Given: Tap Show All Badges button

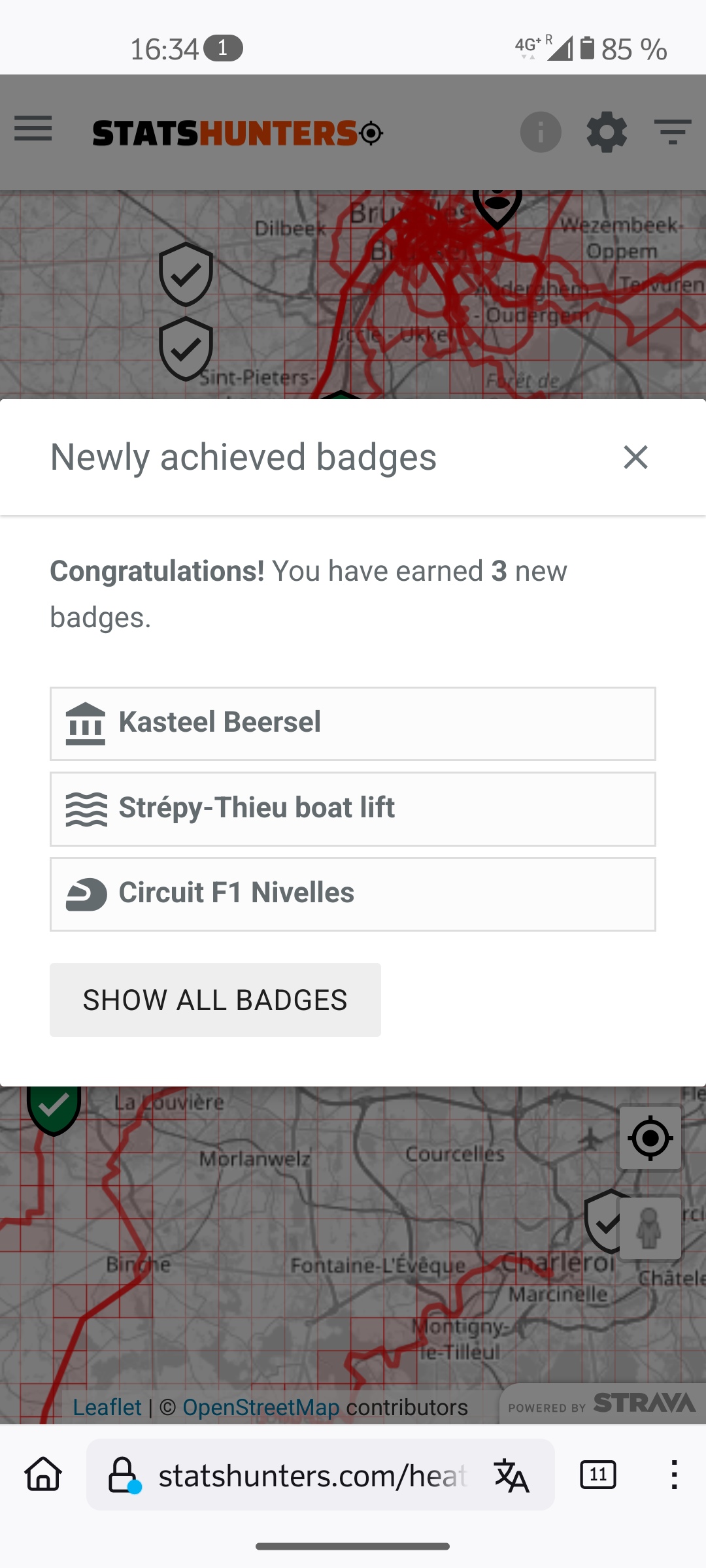Looking at the screenshot, I should [x=215, y=1000].
